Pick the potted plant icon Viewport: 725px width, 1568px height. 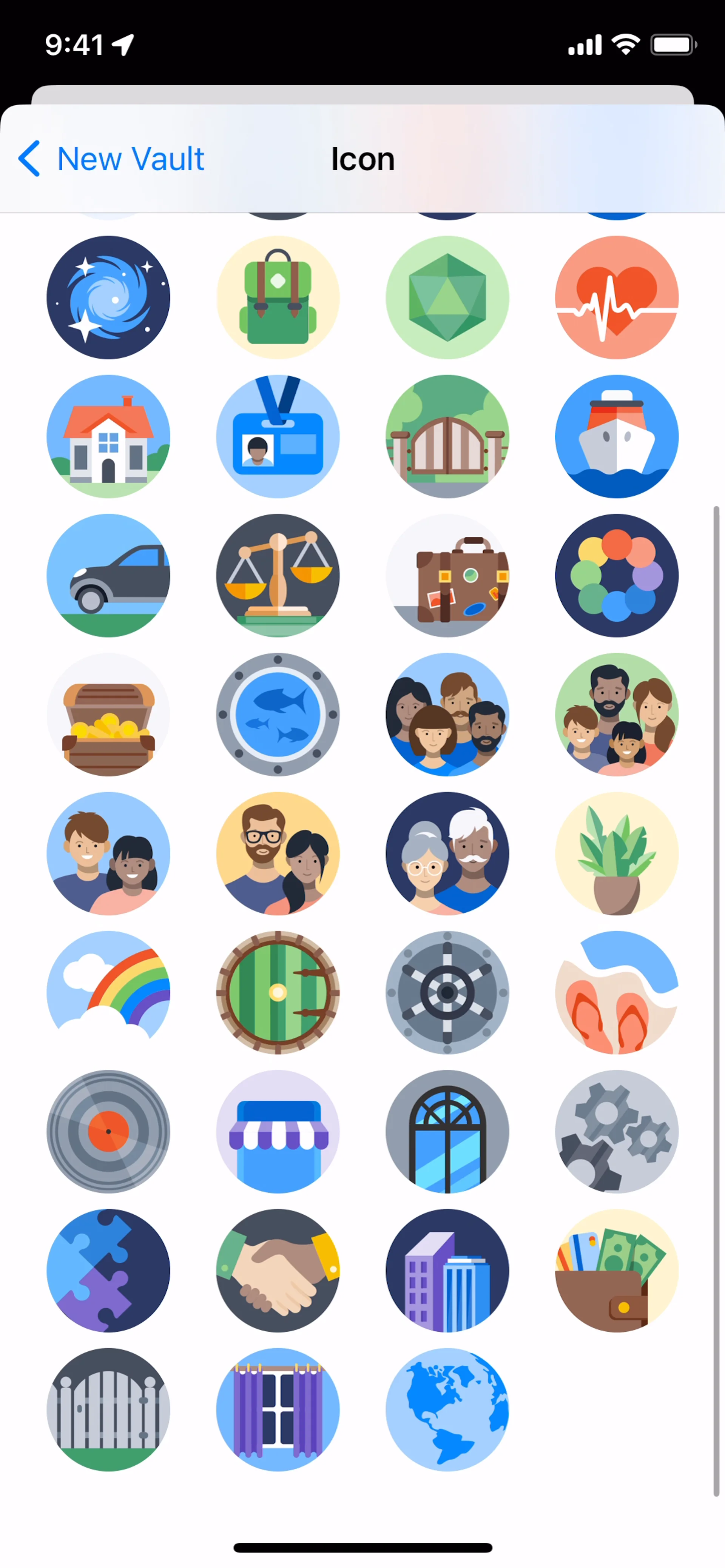[616, 853]
